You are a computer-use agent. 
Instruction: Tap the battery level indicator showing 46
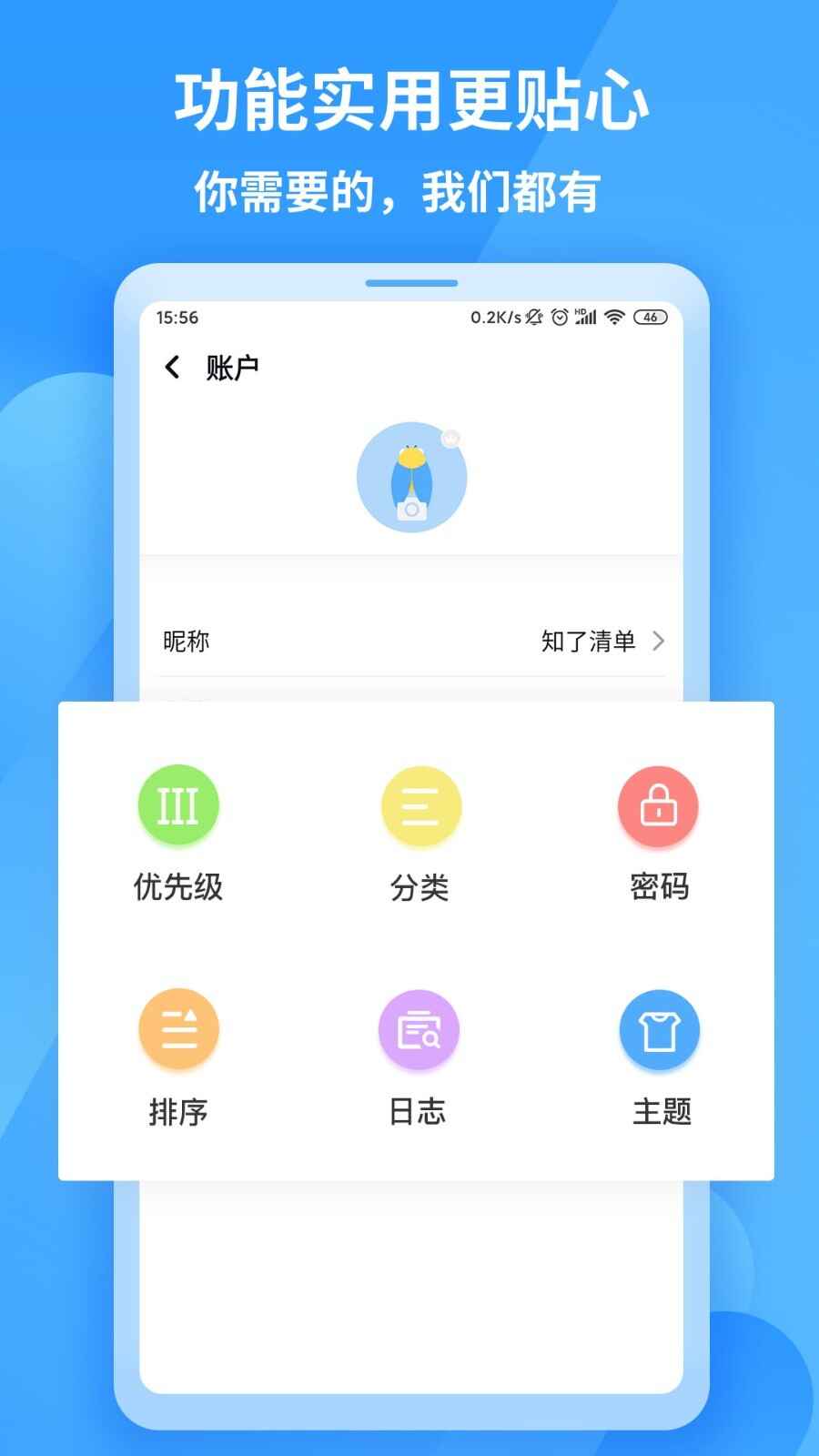point(649,318)
